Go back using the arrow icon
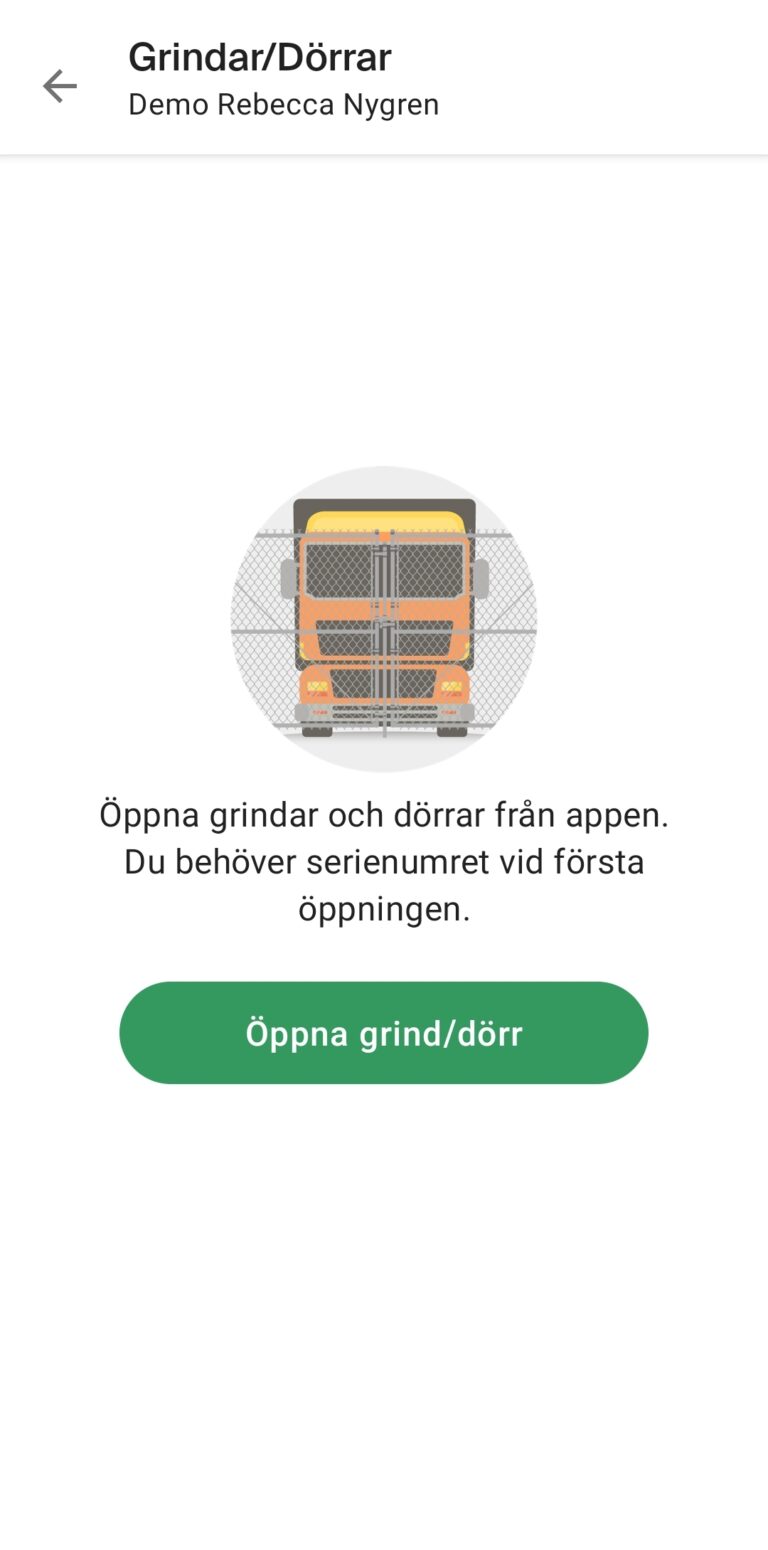The width and height of the screenshot is (768, 1550). click(60, 86)
